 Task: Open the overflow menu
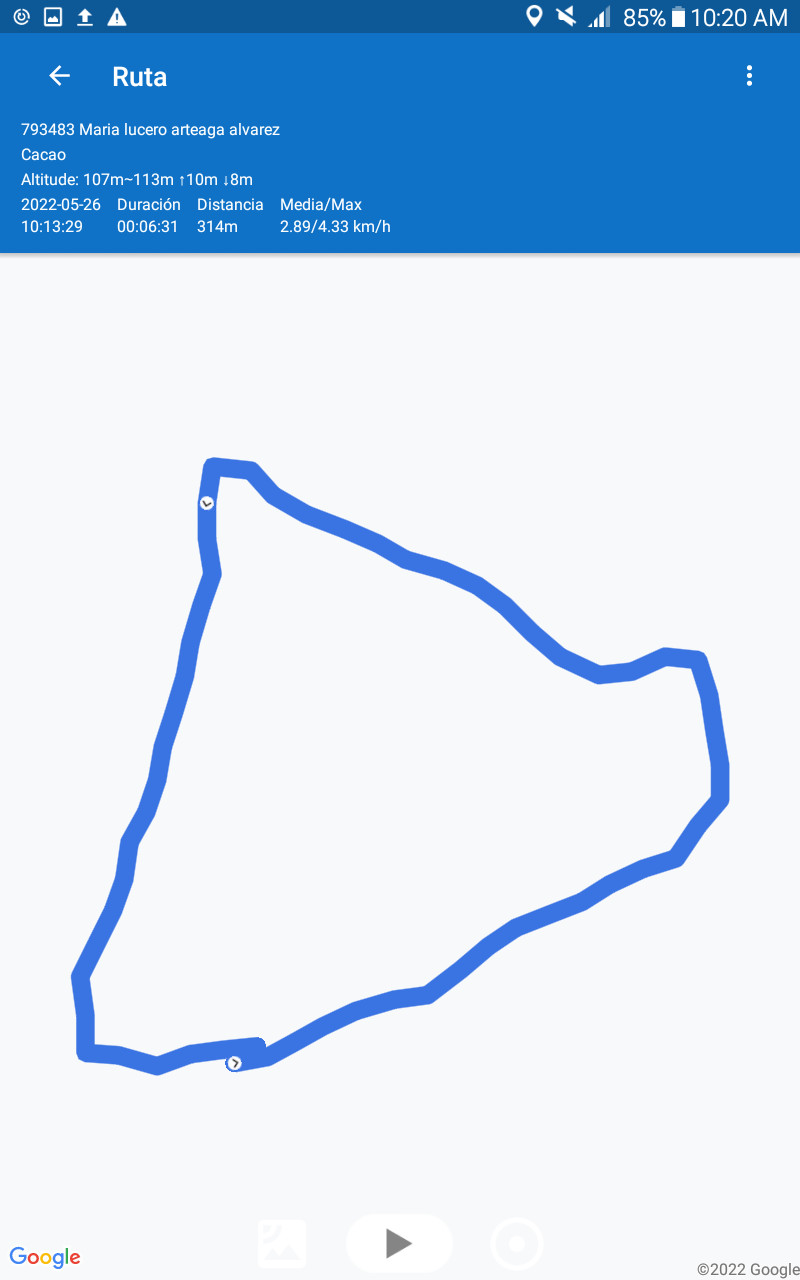(749, 76)
